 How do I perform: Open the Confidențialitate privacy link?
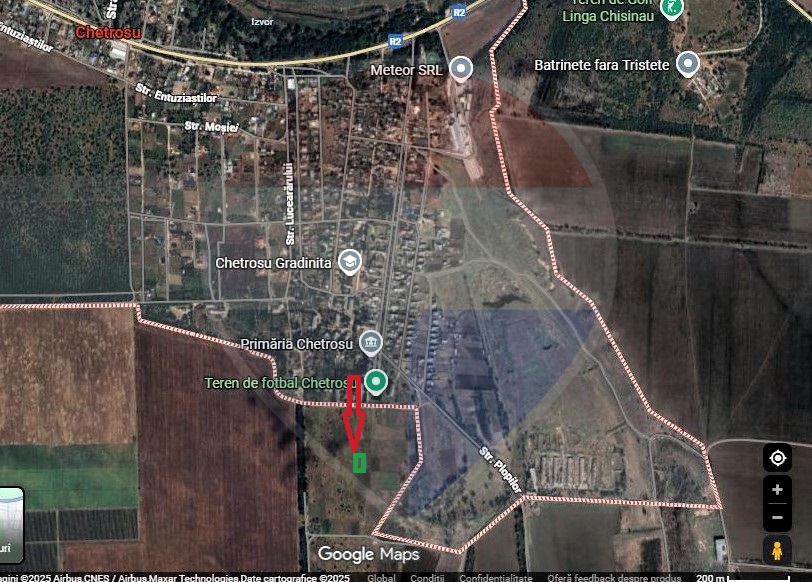pos(495,578)
